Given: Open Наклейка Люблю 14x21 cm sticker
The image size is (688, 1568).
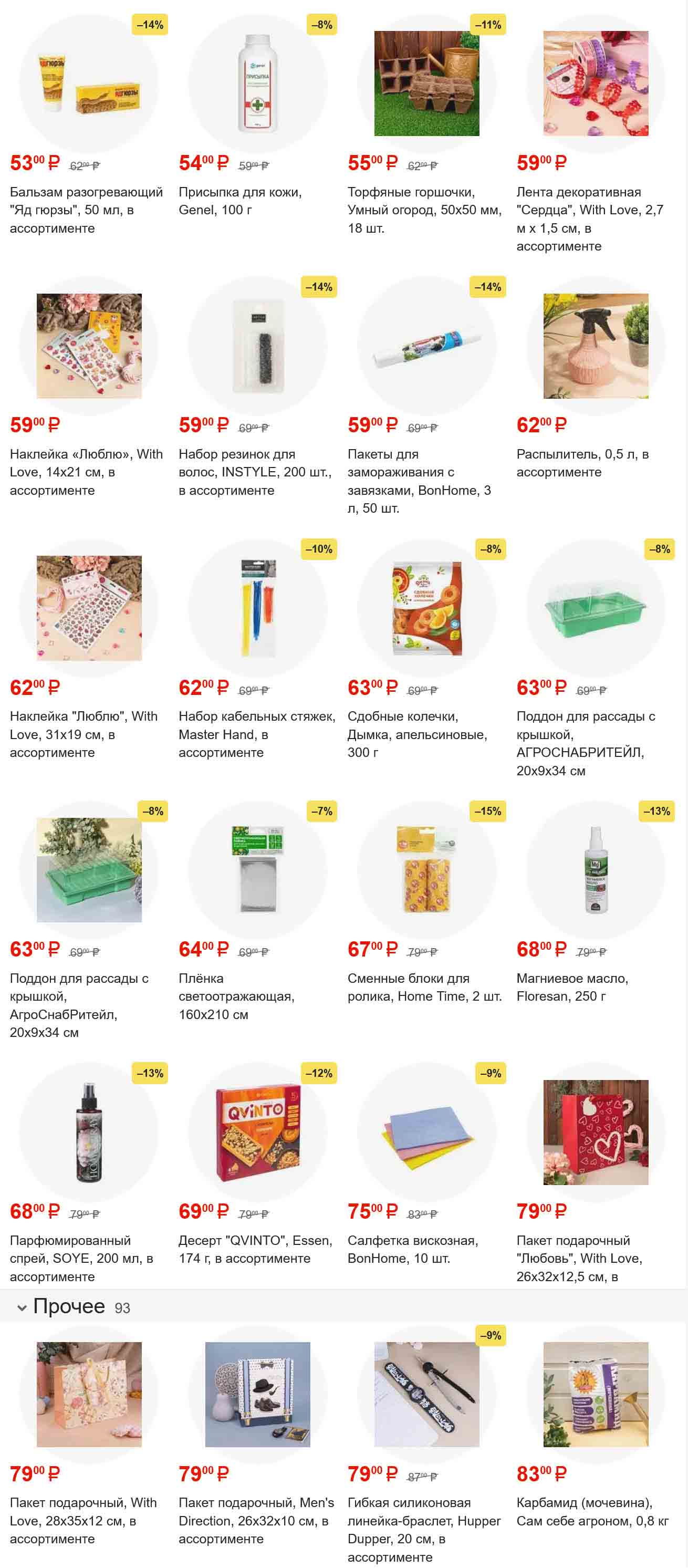Looking at the screenshot, I should coord(89,346).
